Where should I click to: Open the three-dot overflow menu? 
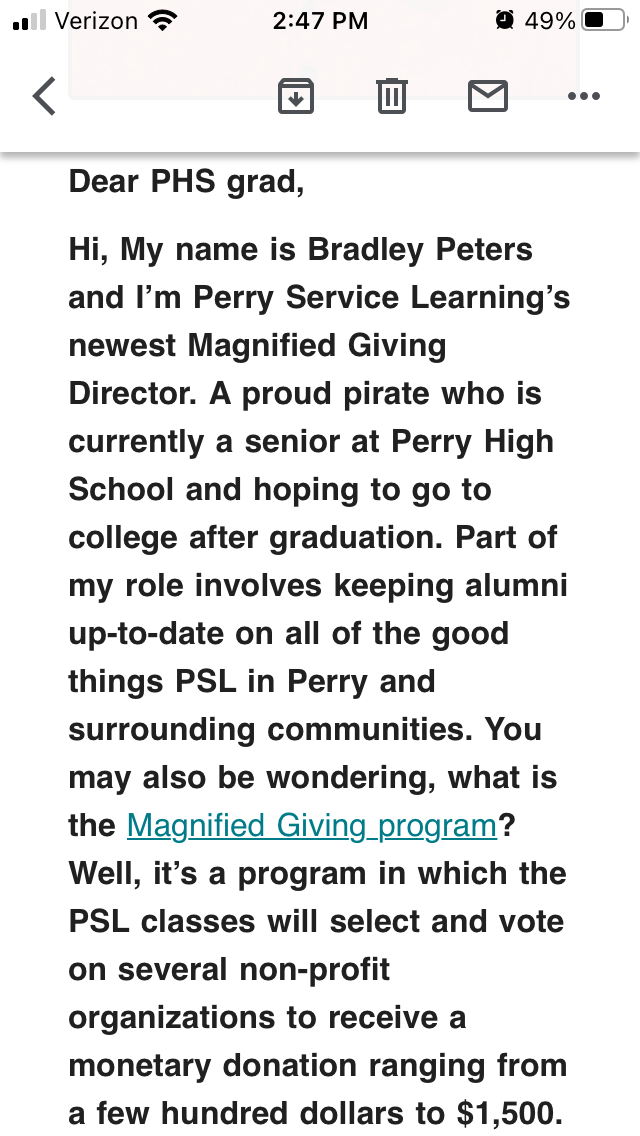tap(583, 97)
